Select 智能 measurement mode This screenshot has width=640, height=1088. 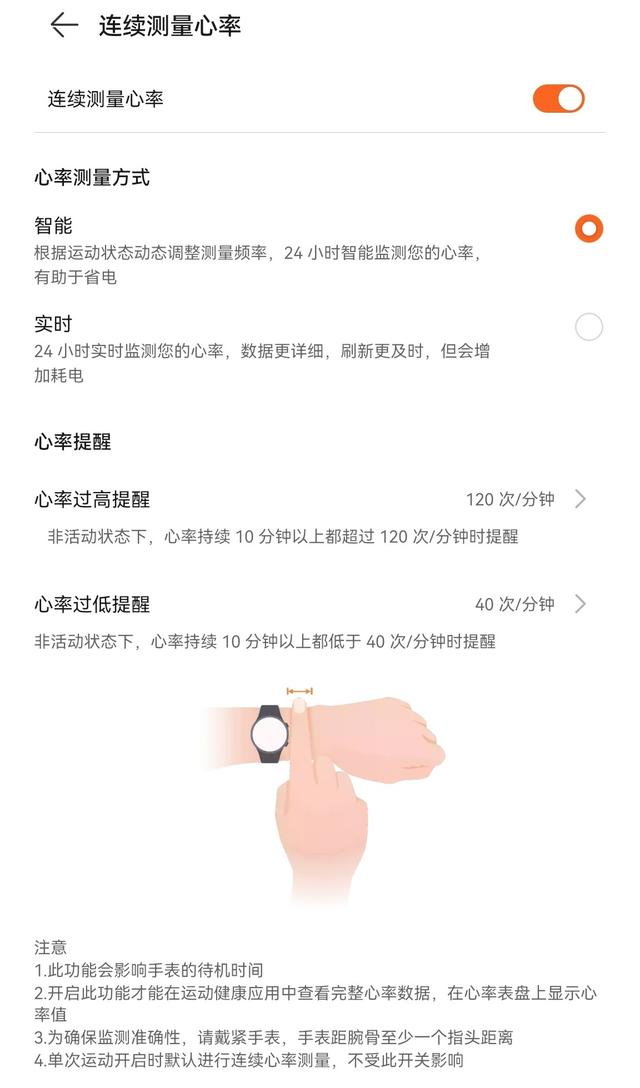click(x=589, y=229)
